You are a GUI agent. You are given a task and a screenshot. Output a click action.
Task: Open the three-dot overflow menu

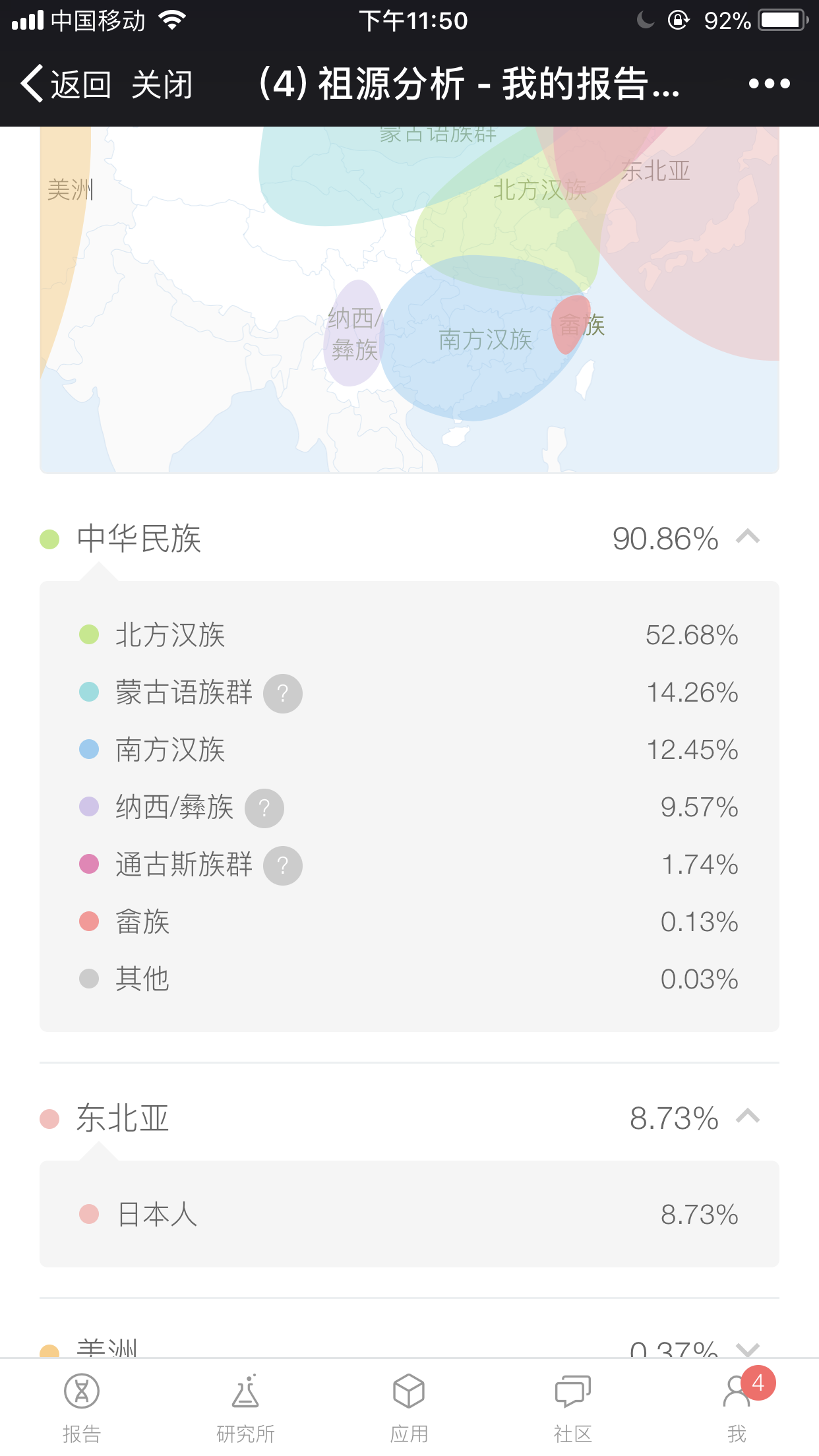[769, 84]
